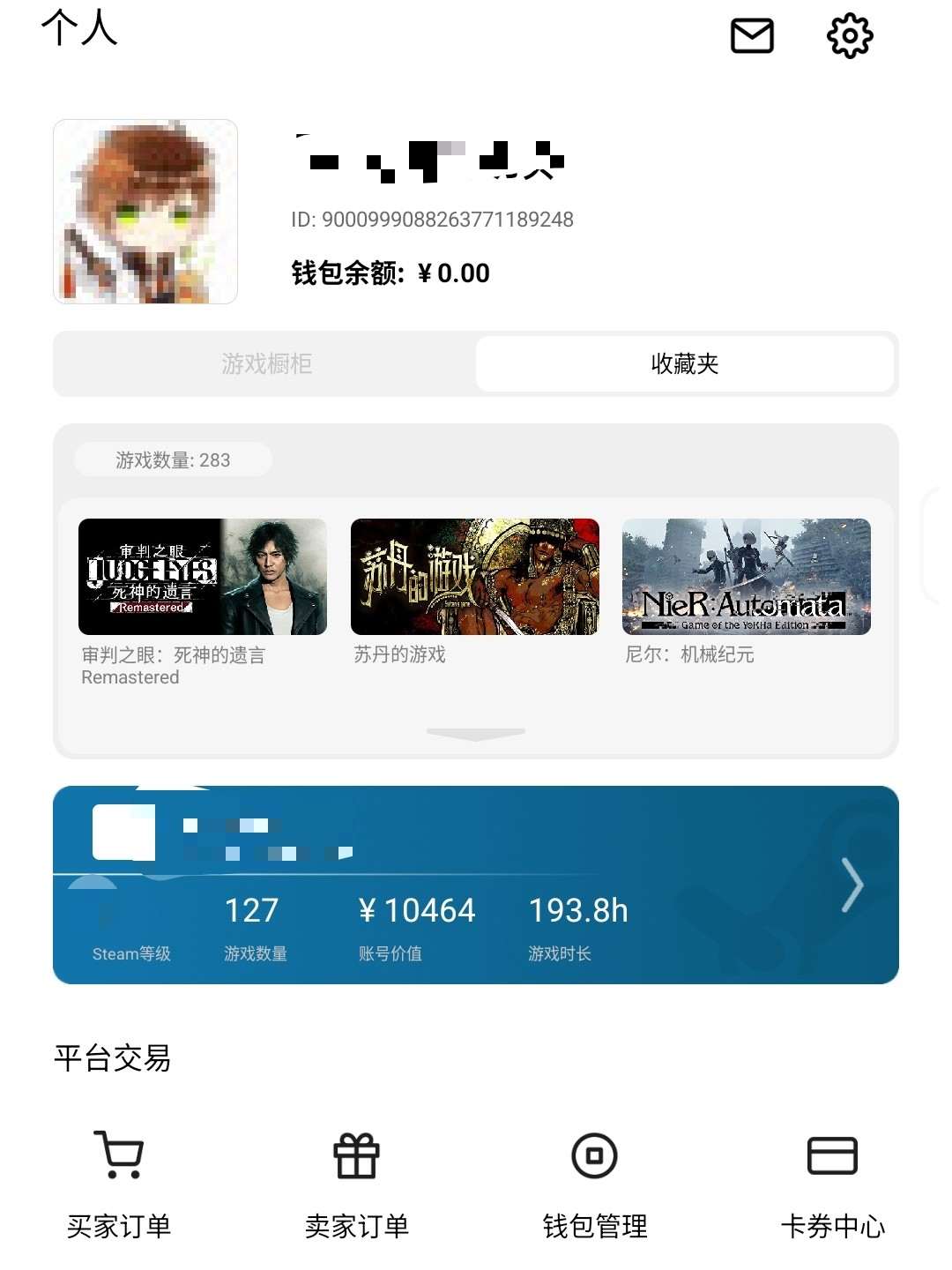Open the settings gear icon
Viewport: 952px width, 1270px height.
tap(850, 36)
